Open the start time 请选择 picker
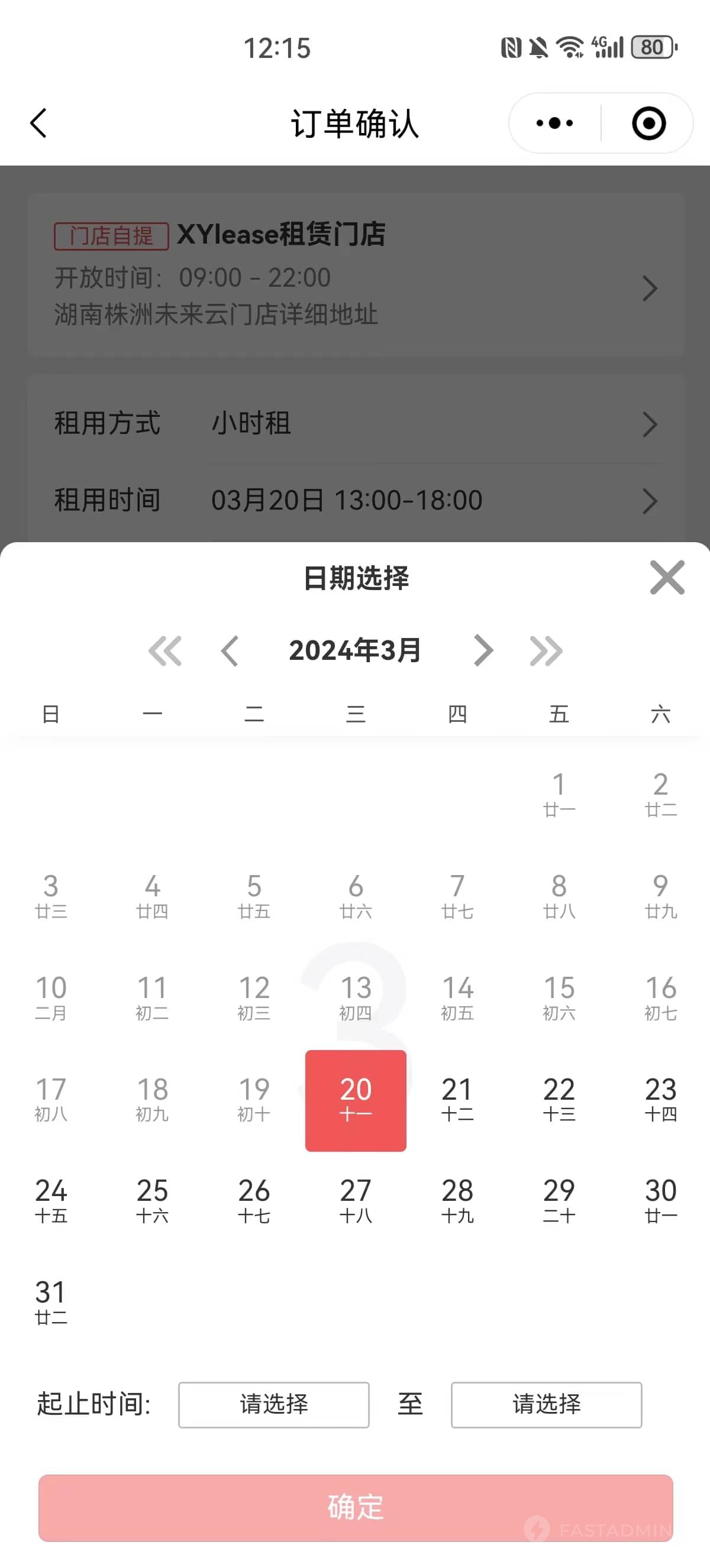Screen dimensions: 710x1568 [x=273, y=1404]
